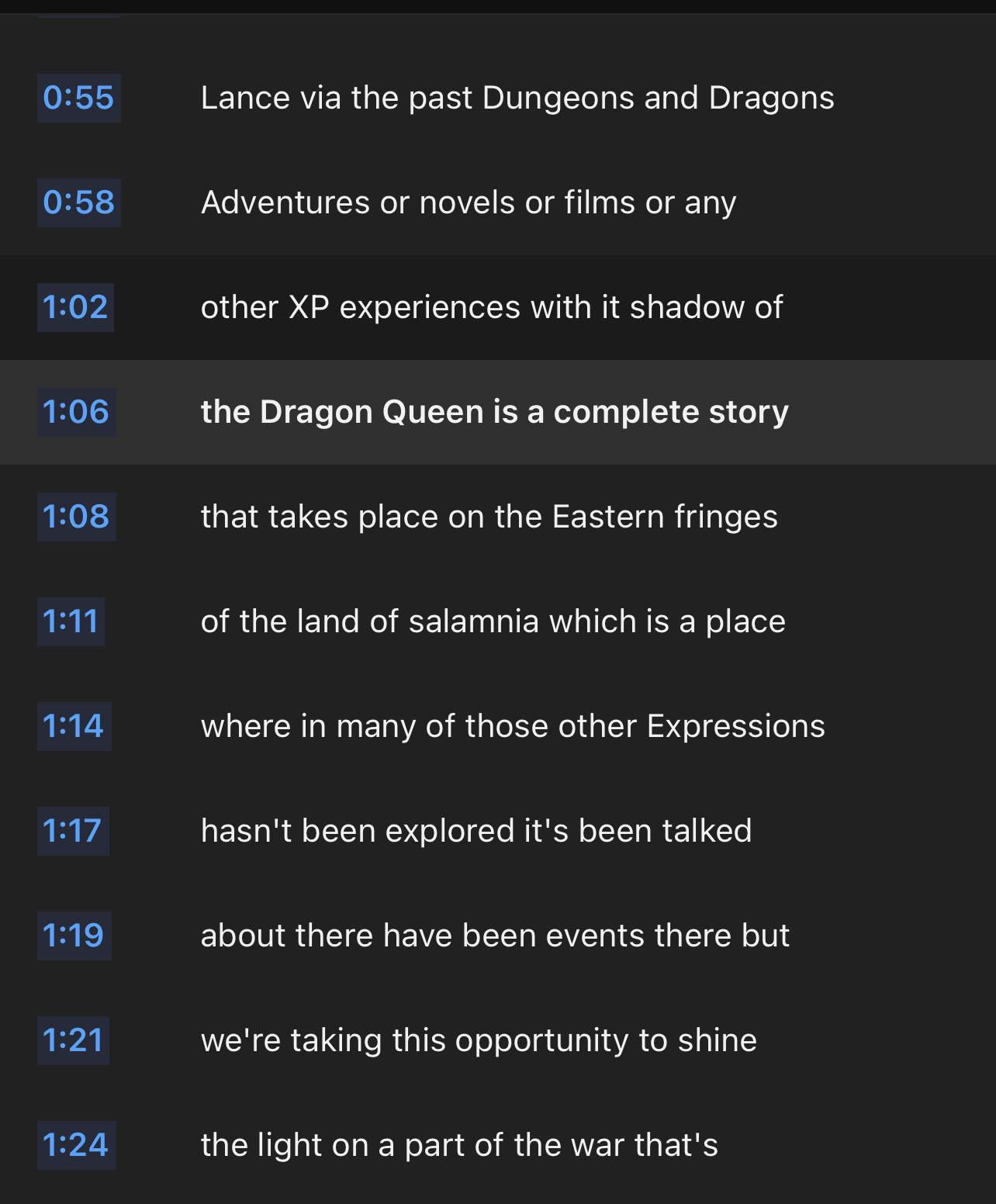Skip to the 1:19 transcript entry
This screenshot has width=996, height=1204.
(x=74, y=936)
